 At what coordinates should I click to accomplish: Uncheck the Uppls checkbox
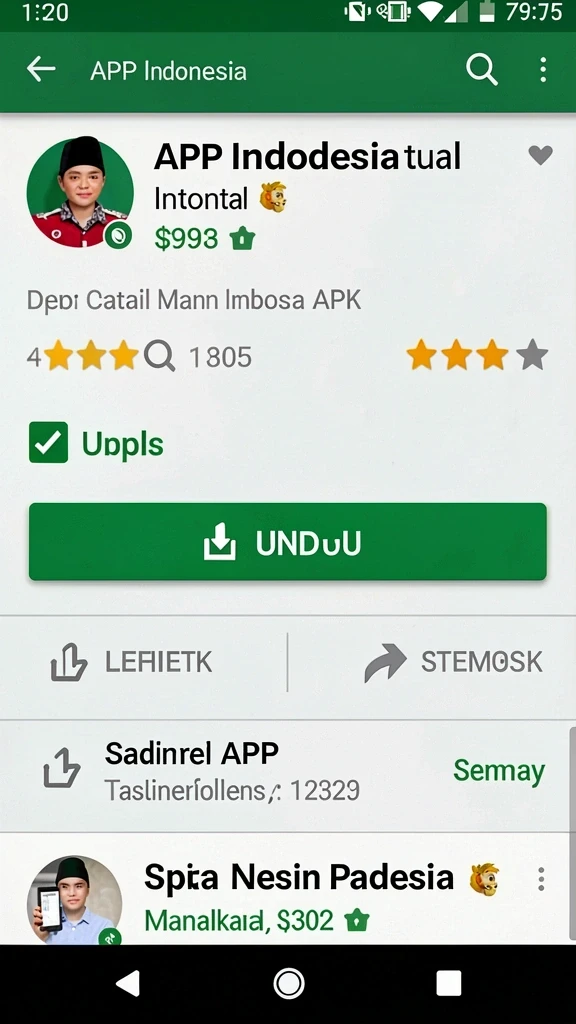48,442
